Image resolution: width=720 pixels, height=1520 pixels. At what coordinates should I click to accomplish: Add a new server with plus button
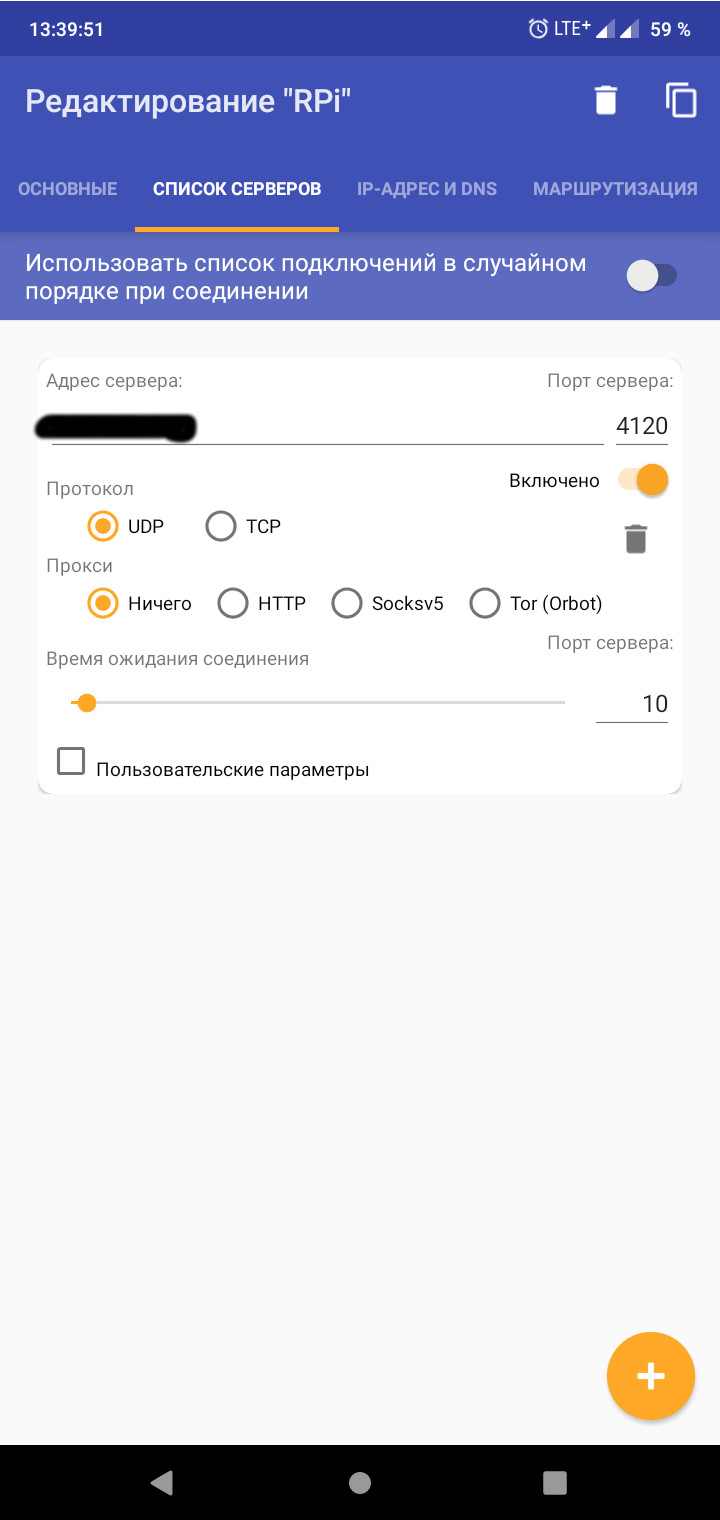pos(650,1376)
